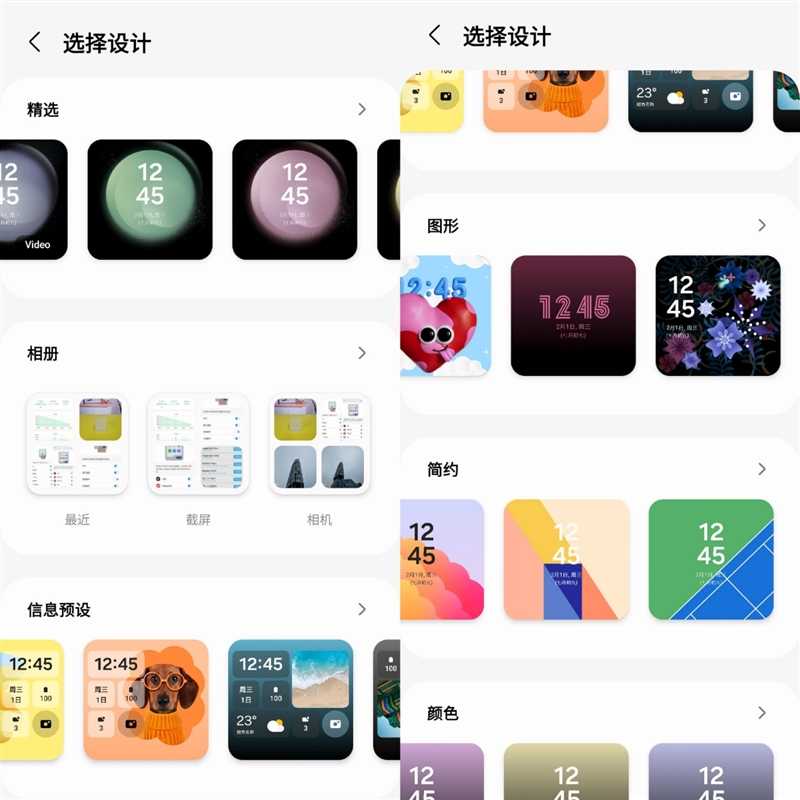Image resolution: width=800 pixels, height=800 pixels.
Task: Select the beach photo info preset
Action: pos(291,702)
